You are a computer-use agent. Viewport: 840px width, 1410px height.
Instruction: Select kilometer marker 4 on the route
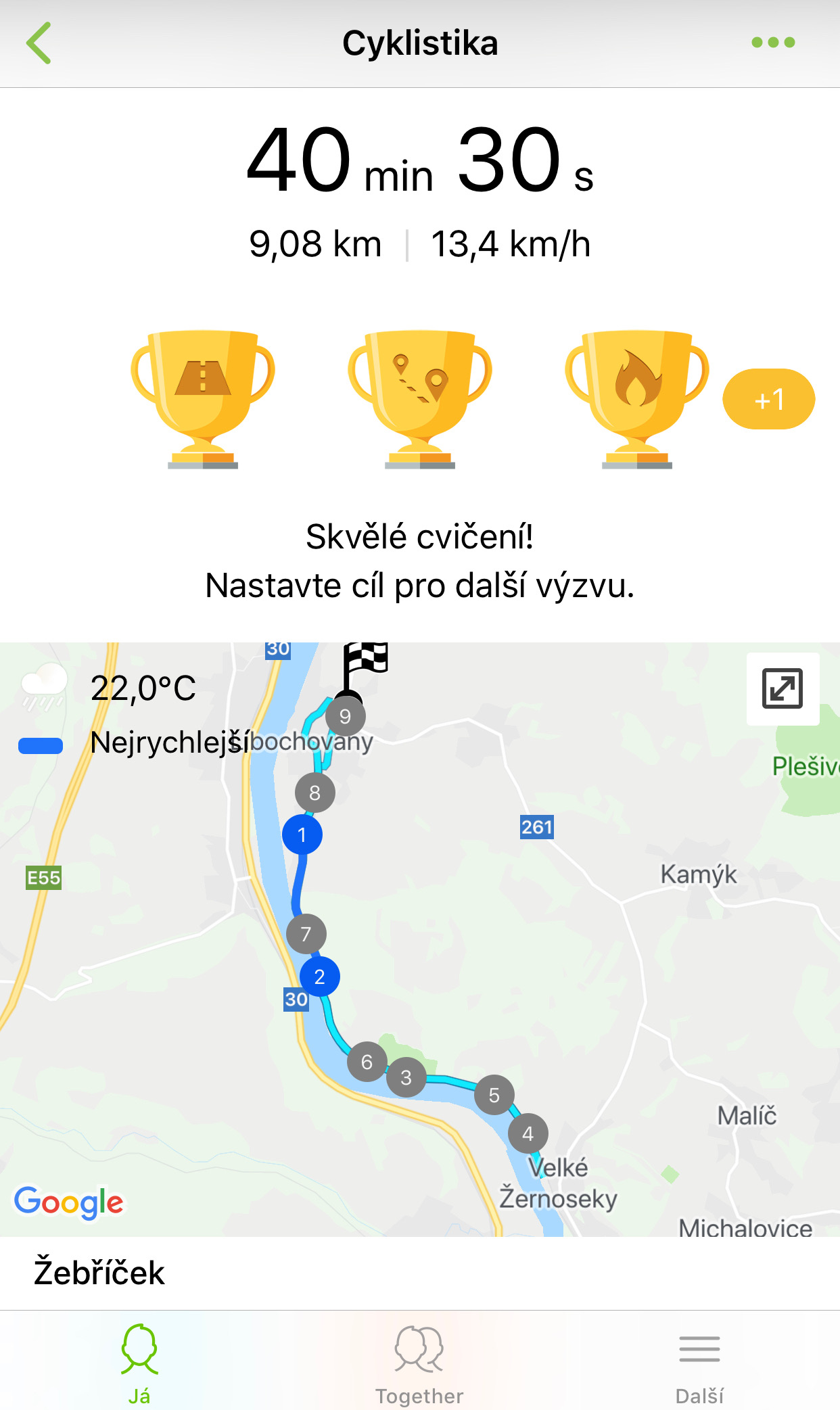pos(528,1133)
